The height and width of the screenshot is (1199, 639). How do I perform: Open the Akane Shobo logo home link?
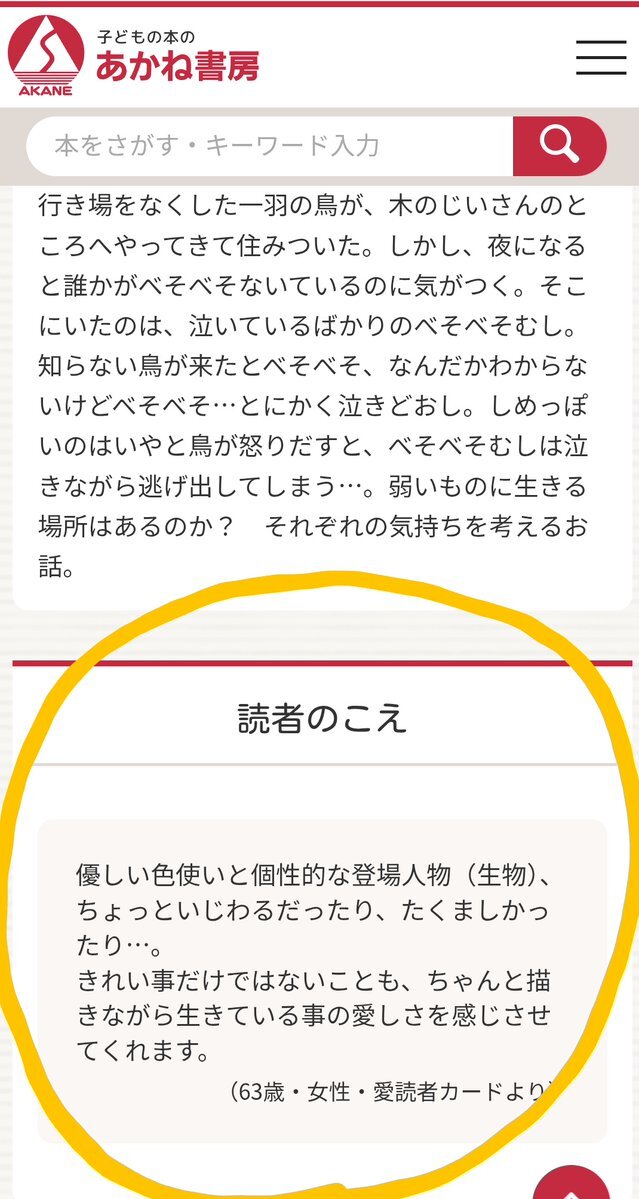click(x=133, y=56)
